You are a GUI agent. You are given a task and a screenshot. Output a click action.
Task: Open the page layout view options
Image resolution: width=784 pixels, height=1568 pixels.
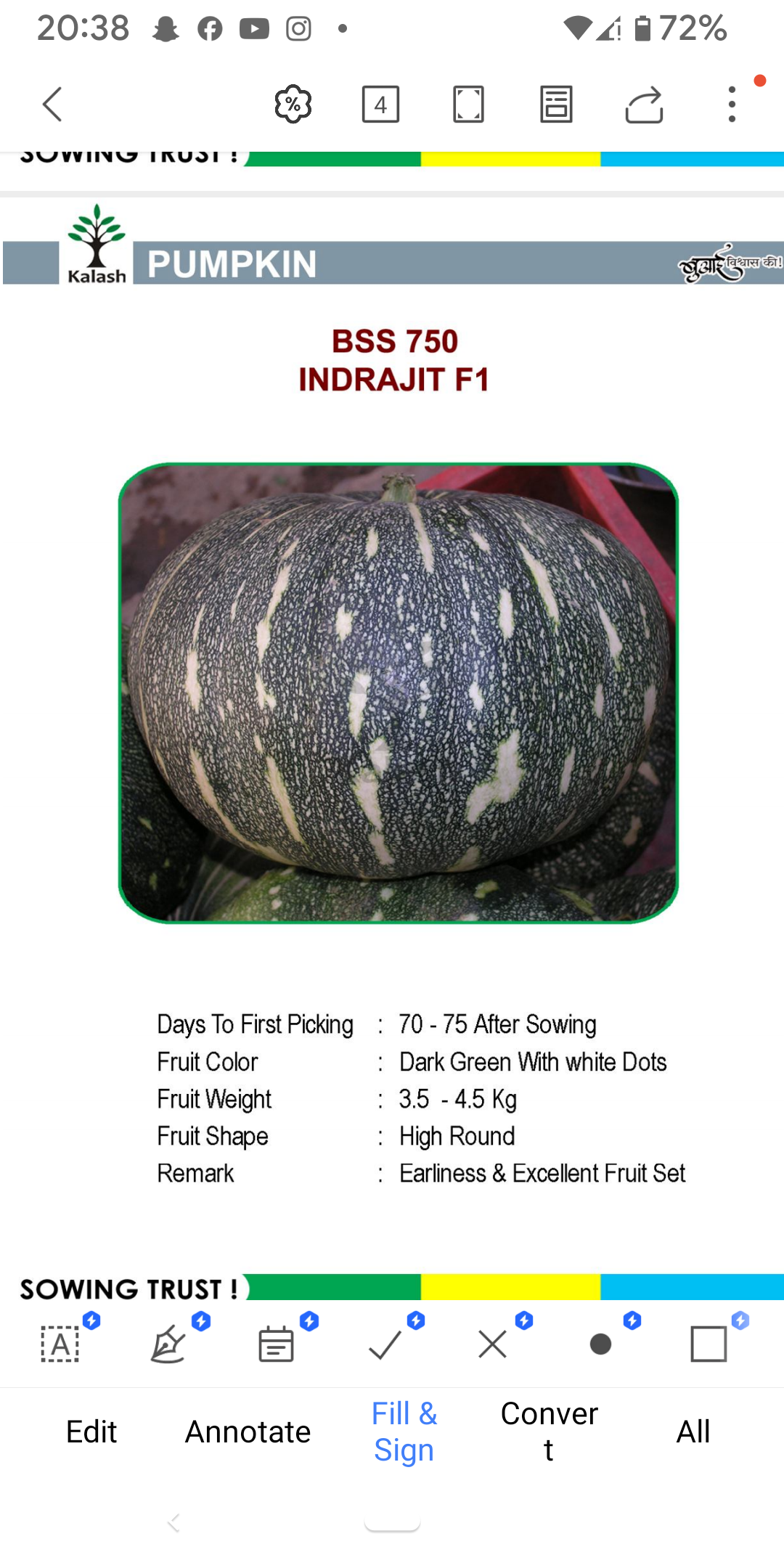pos(556,105)
